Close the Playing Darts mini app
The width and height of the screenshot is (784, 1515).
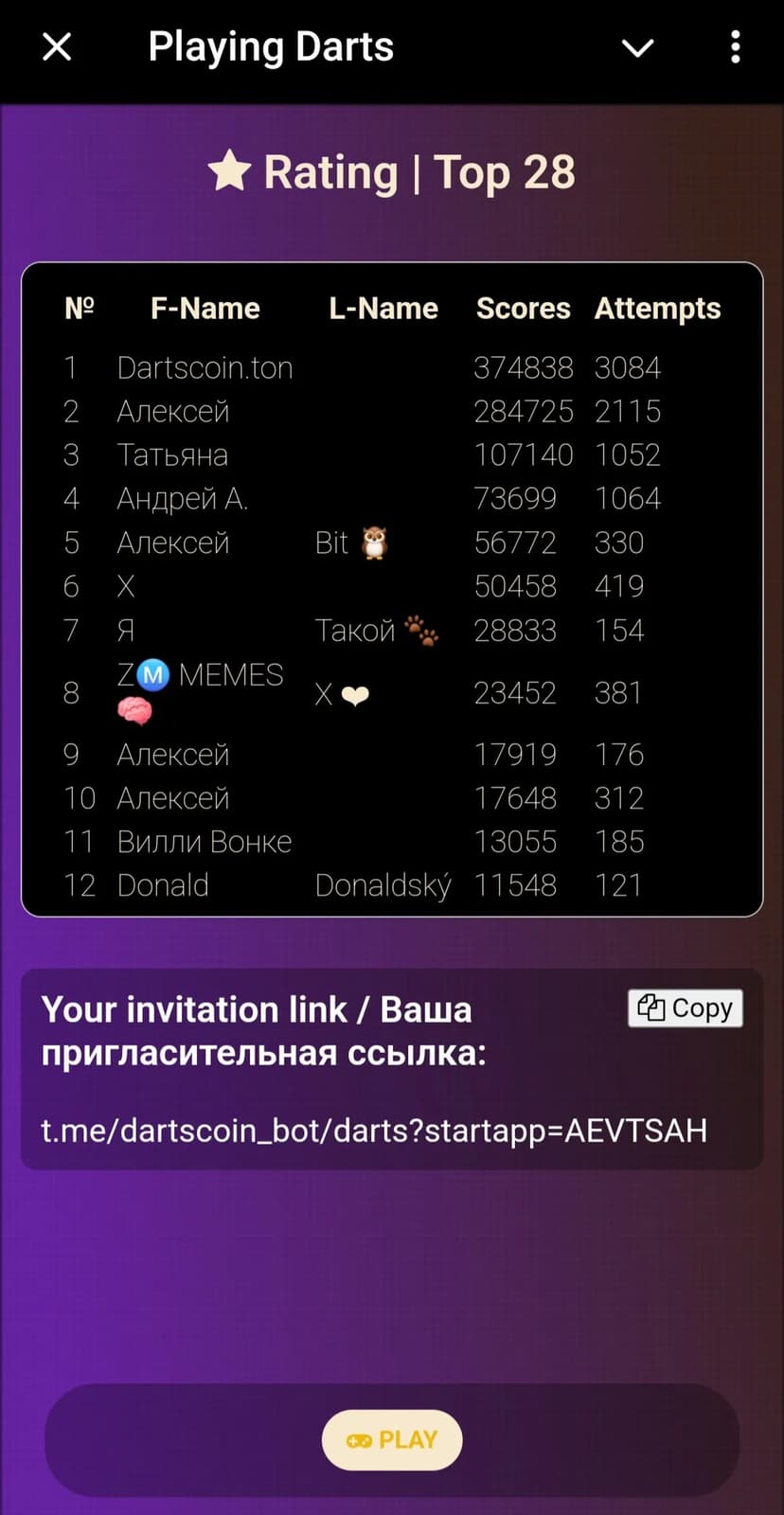coord(57,47)
